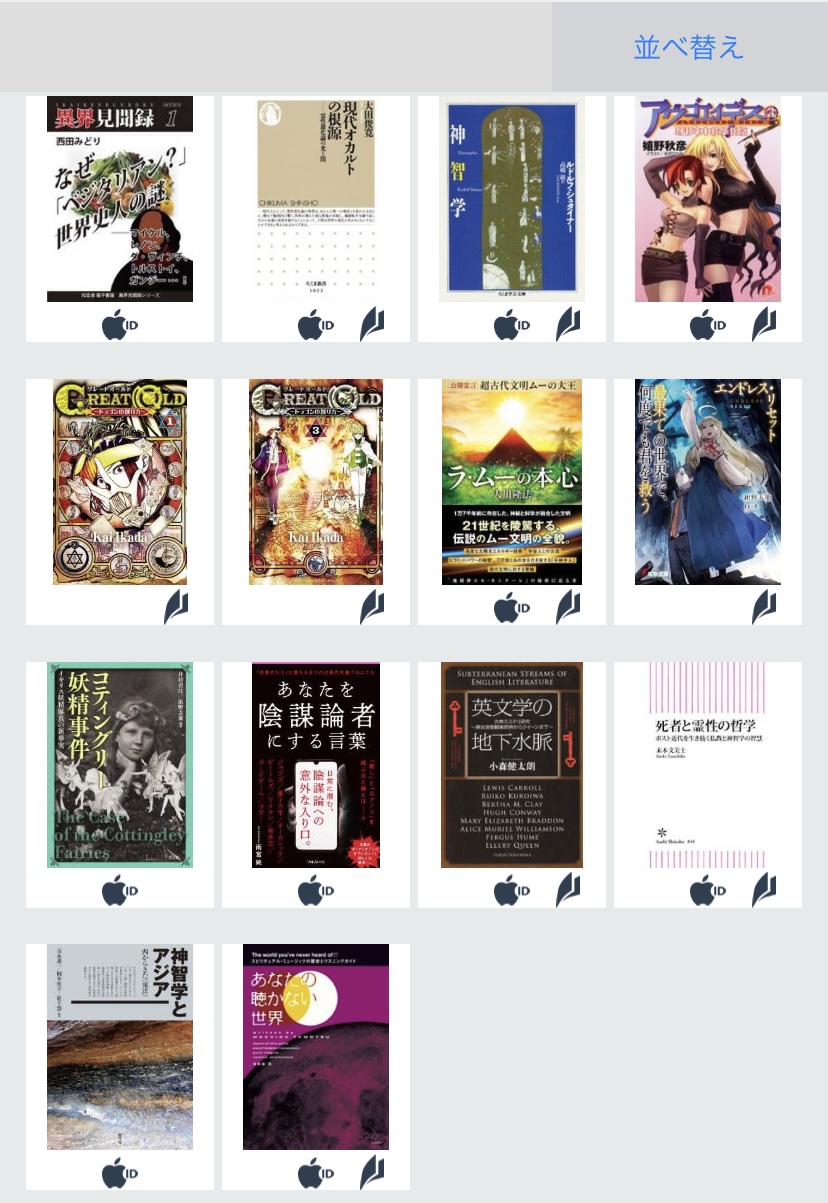Screen dimensions: 828x1203
Task: Open Great Old volume 1
Action: [x=120, y=482]
